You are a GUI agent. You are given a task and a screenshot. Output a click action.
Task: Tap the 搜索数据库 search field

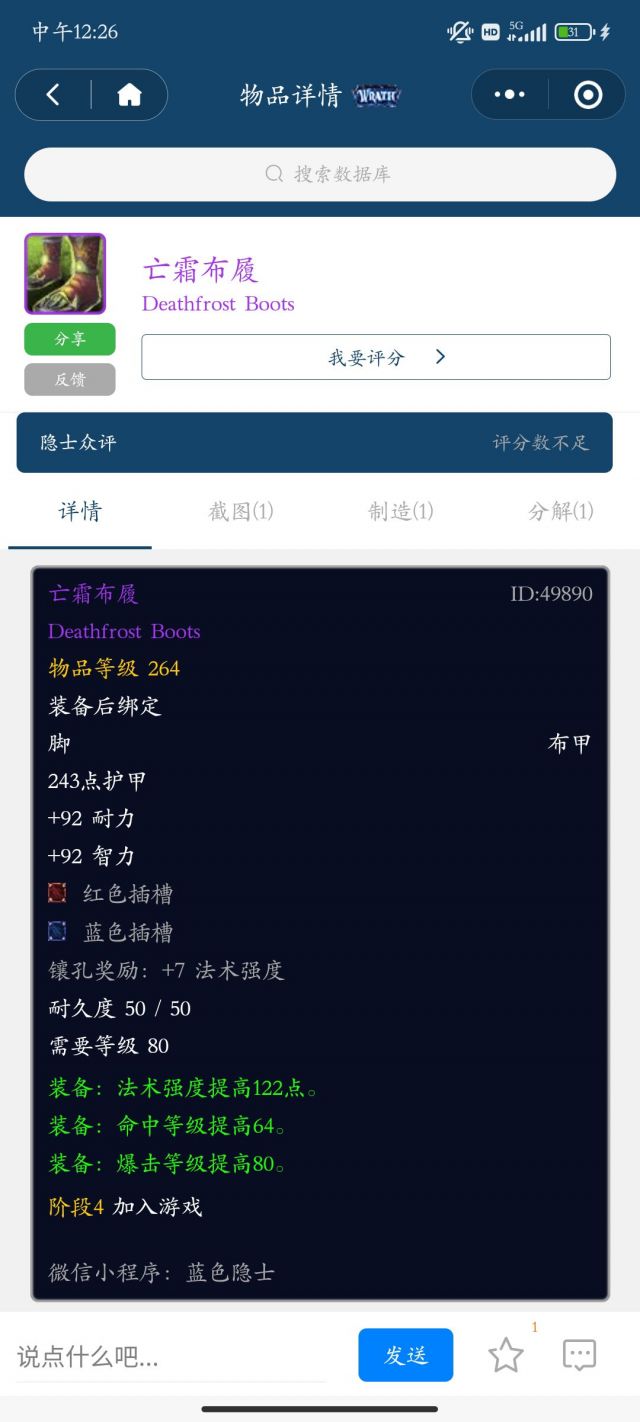tap(320, 174)
